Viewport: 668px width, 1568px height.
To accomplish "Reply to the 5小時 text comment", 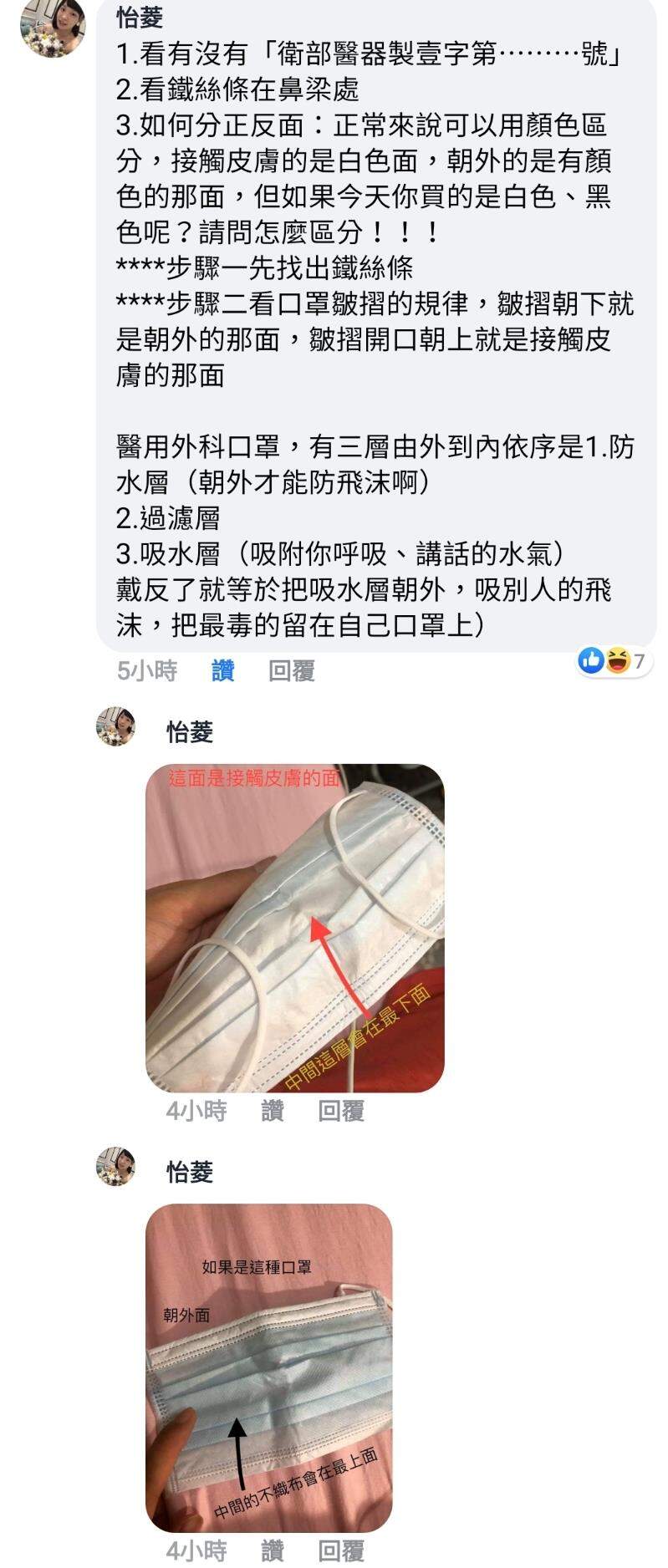I will tap(291, 670).
